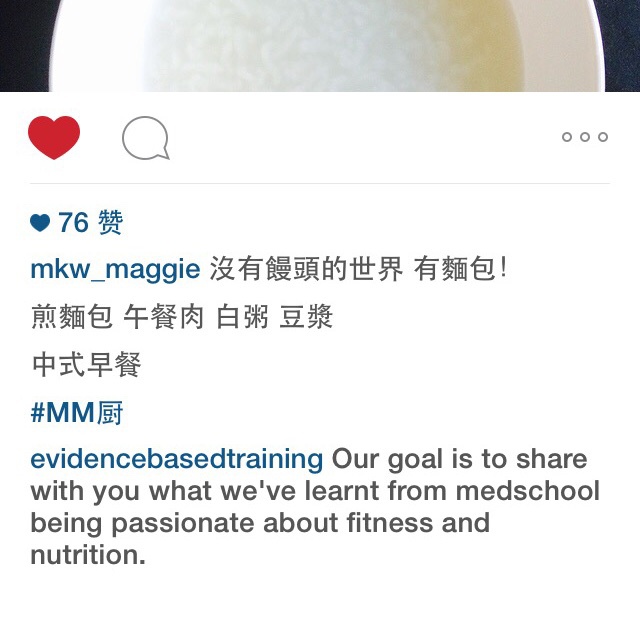640x620 pixels.
Task: Open the comment bubble icon
Action: point(145,139)
